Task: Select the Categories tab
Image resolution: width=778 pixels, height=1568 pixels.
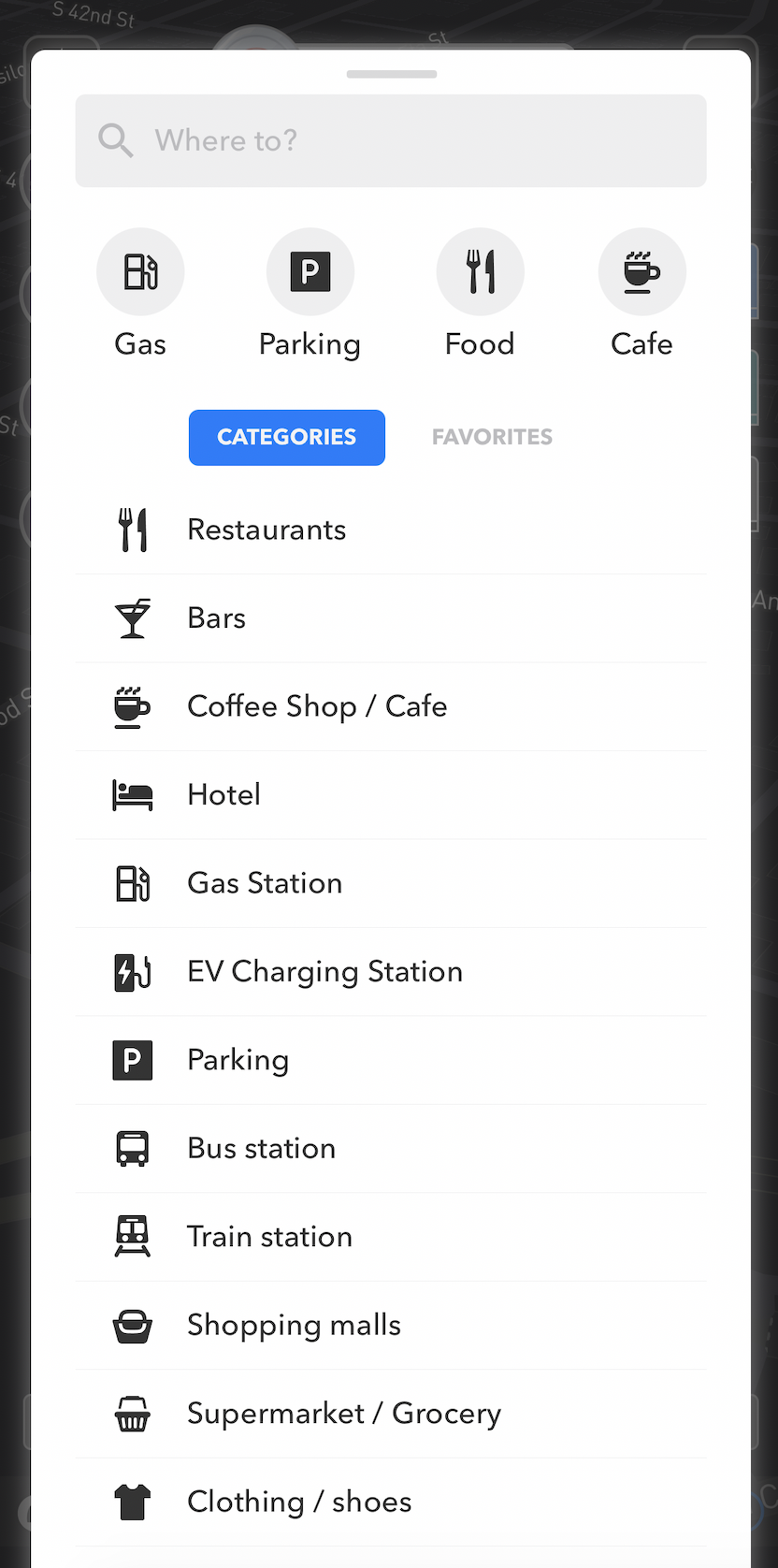Action: coord(287,437)
